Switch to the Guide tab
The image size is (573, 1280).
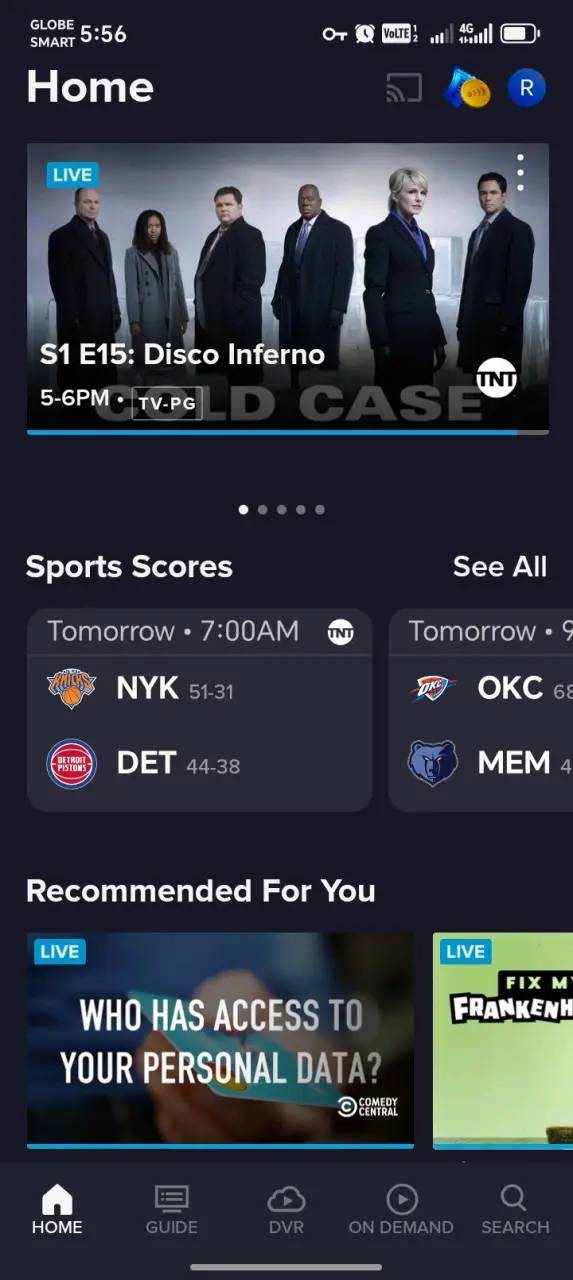click(x=172, y=1210)
